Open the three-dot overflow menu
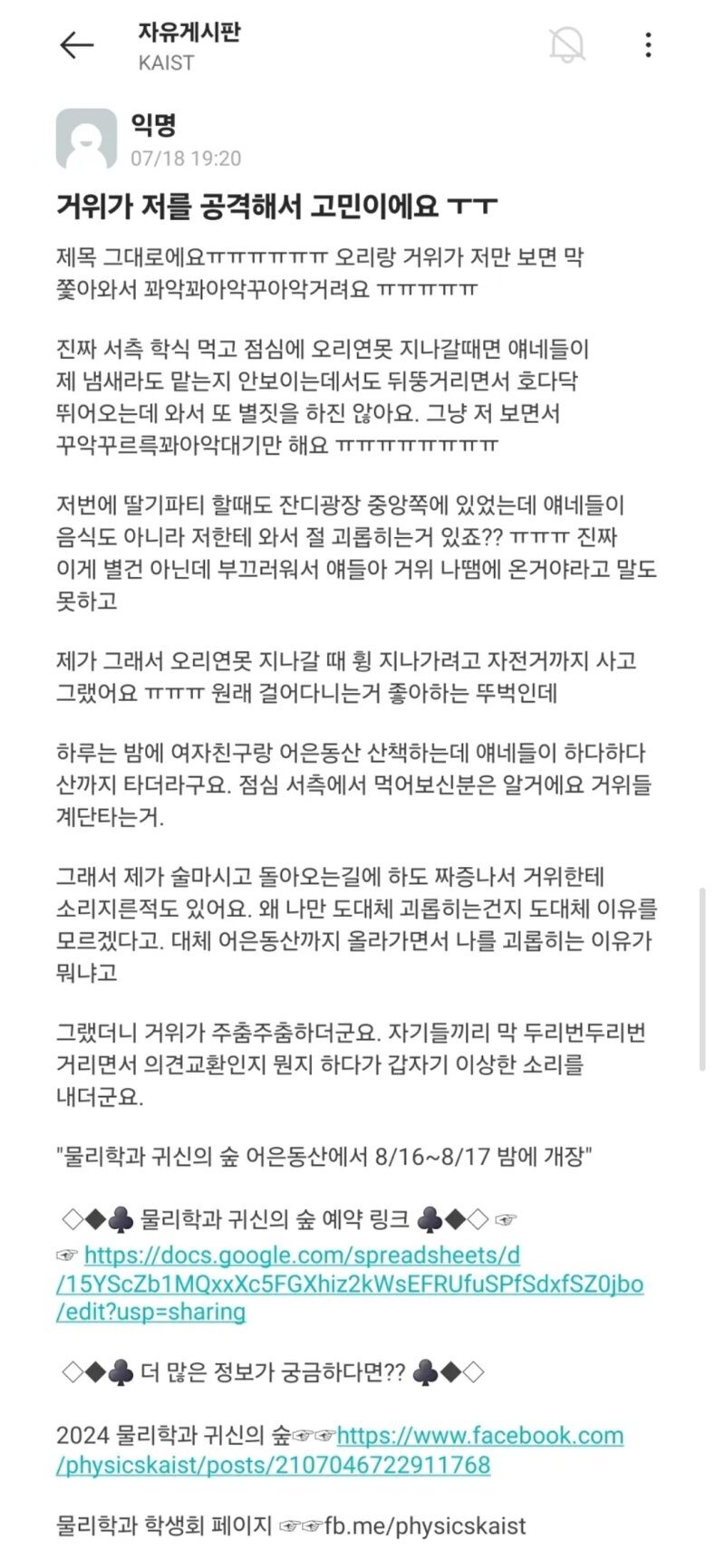 click(x=648, y=45)
